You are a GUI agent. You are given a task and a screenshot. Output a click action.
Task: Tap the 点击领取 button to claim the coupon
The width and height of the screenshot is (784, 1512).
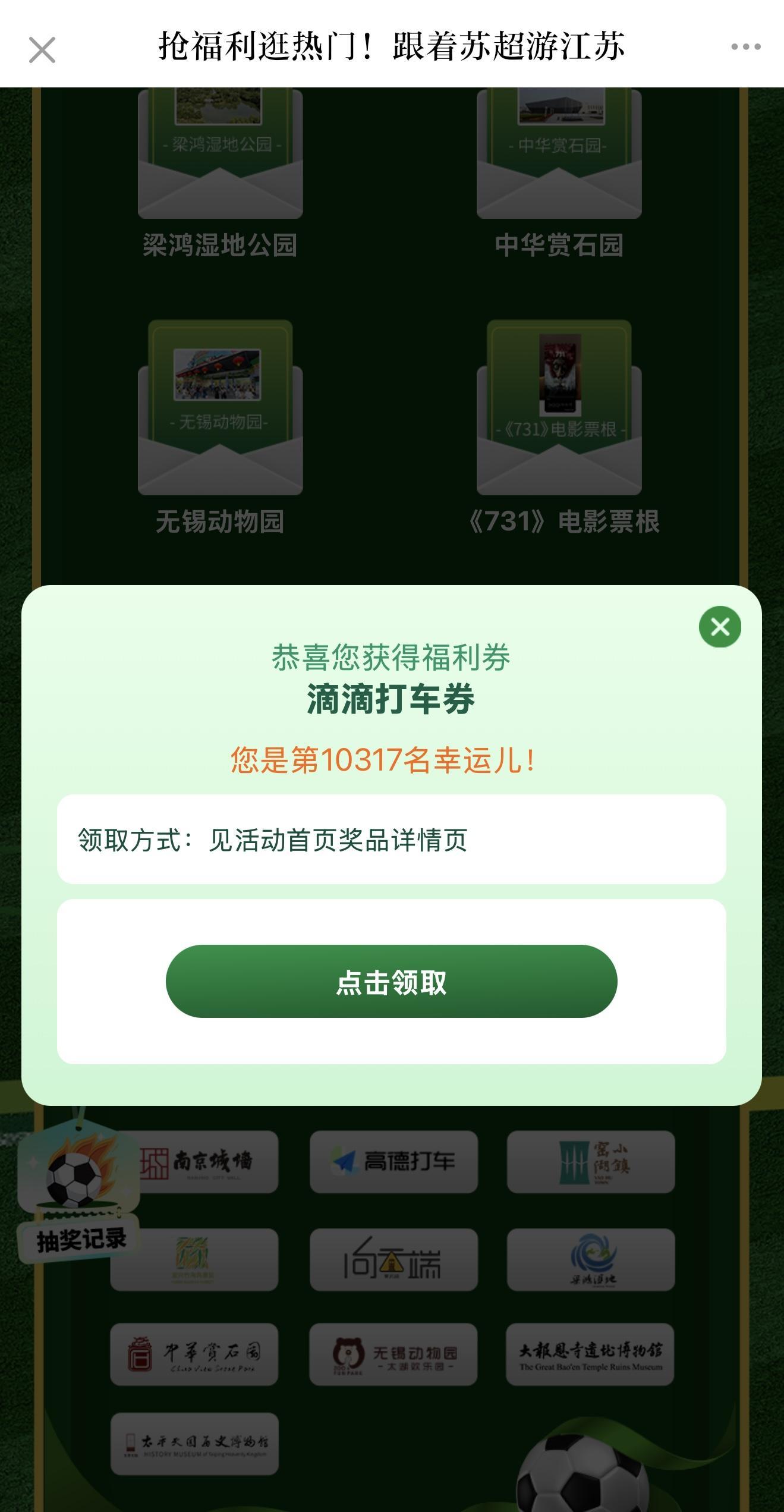pos(391,982)
